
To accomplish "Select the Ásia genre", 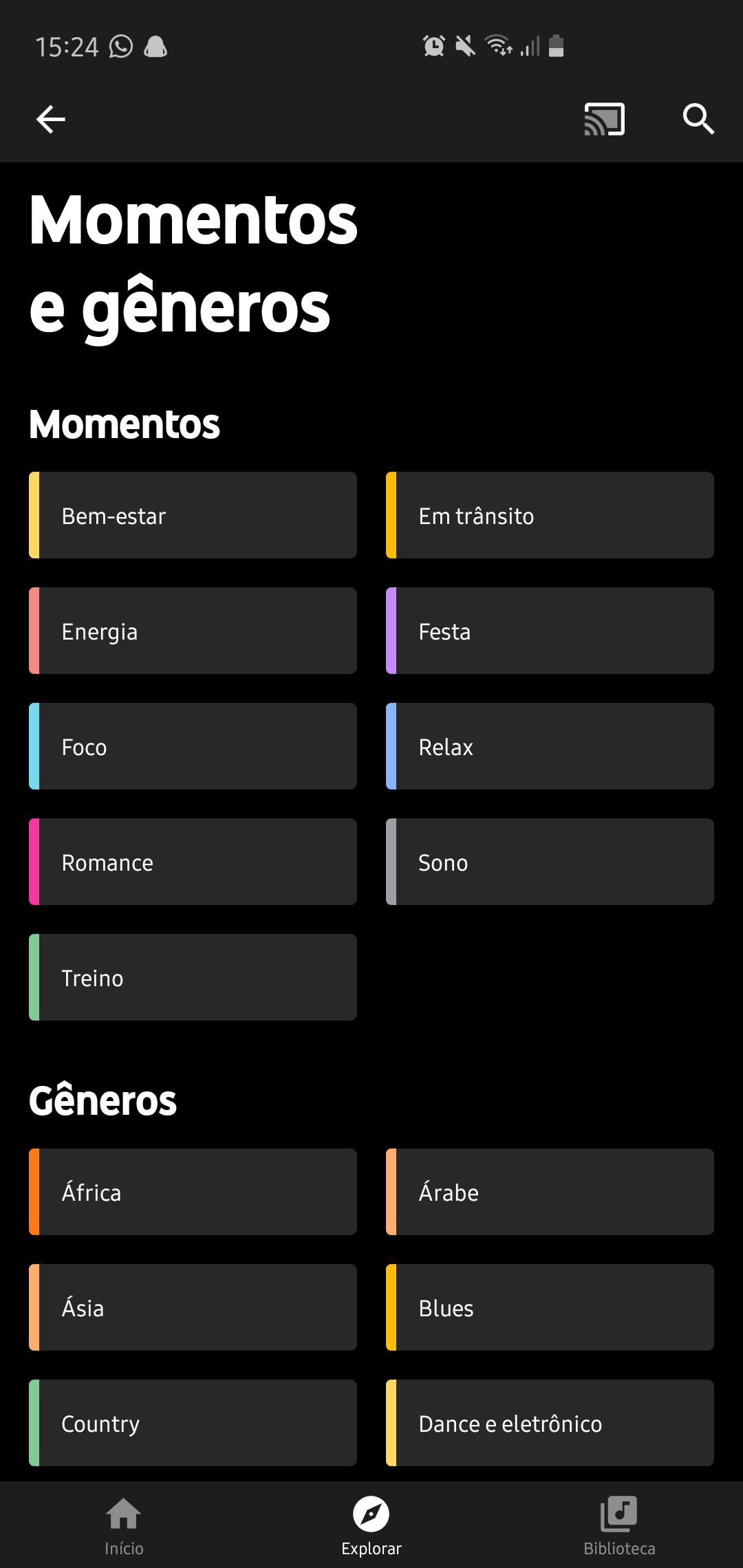I will (193, 1307).
